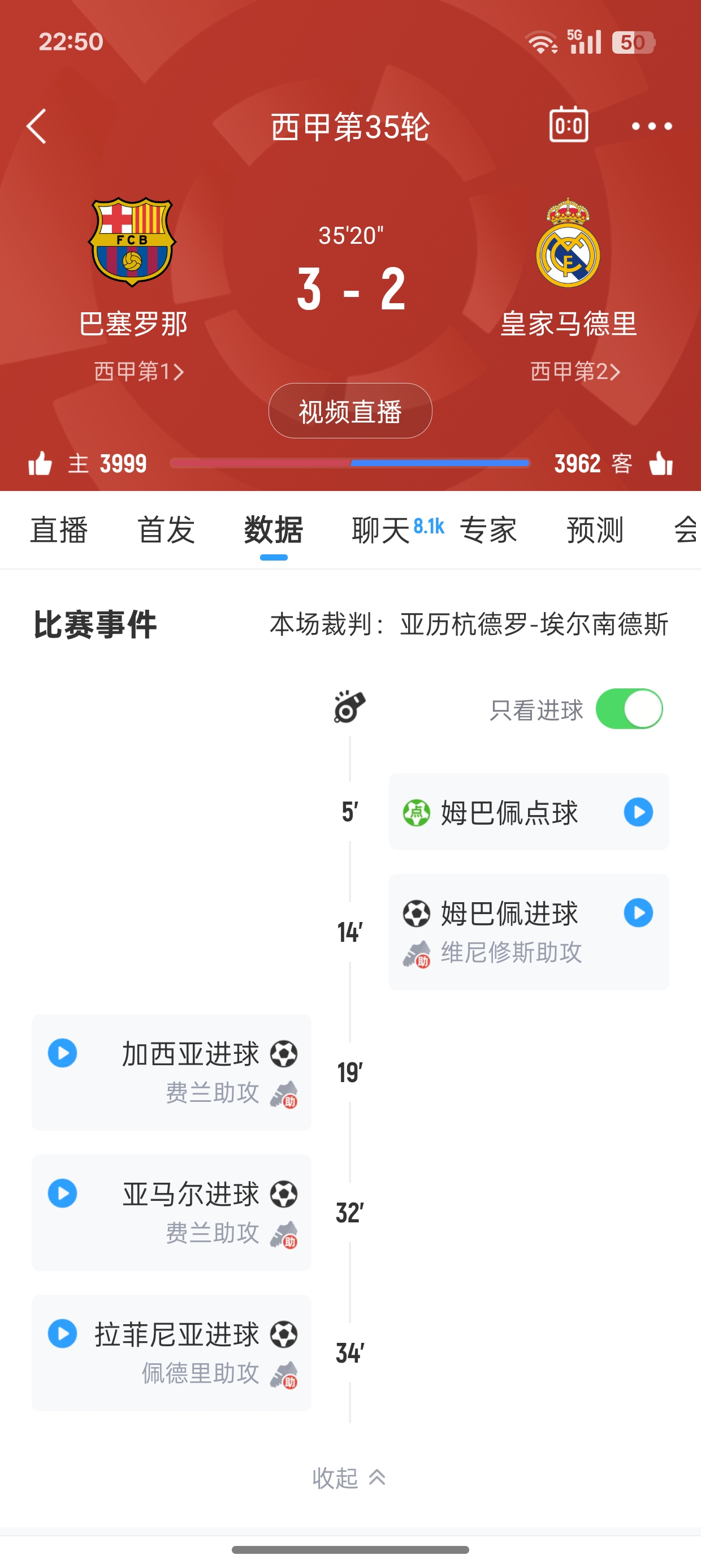Switch to the 直播 tab
Screen dimensions: 701x1568
pyautogui.click(x=59, y=529)
